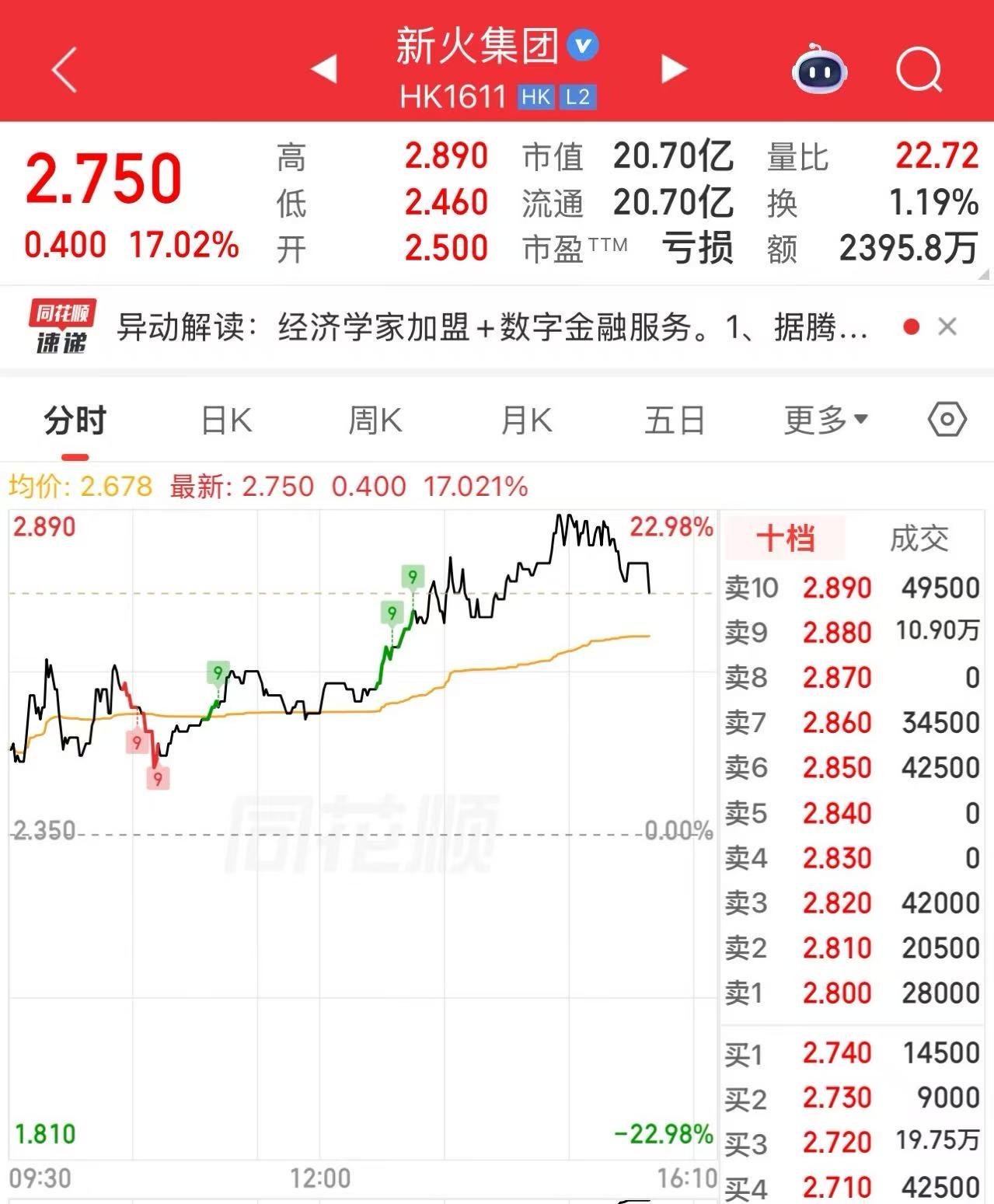Open chart settings hexagon icon
The width and height of the screenshot is (994, 1204).
tap(947, 421)
